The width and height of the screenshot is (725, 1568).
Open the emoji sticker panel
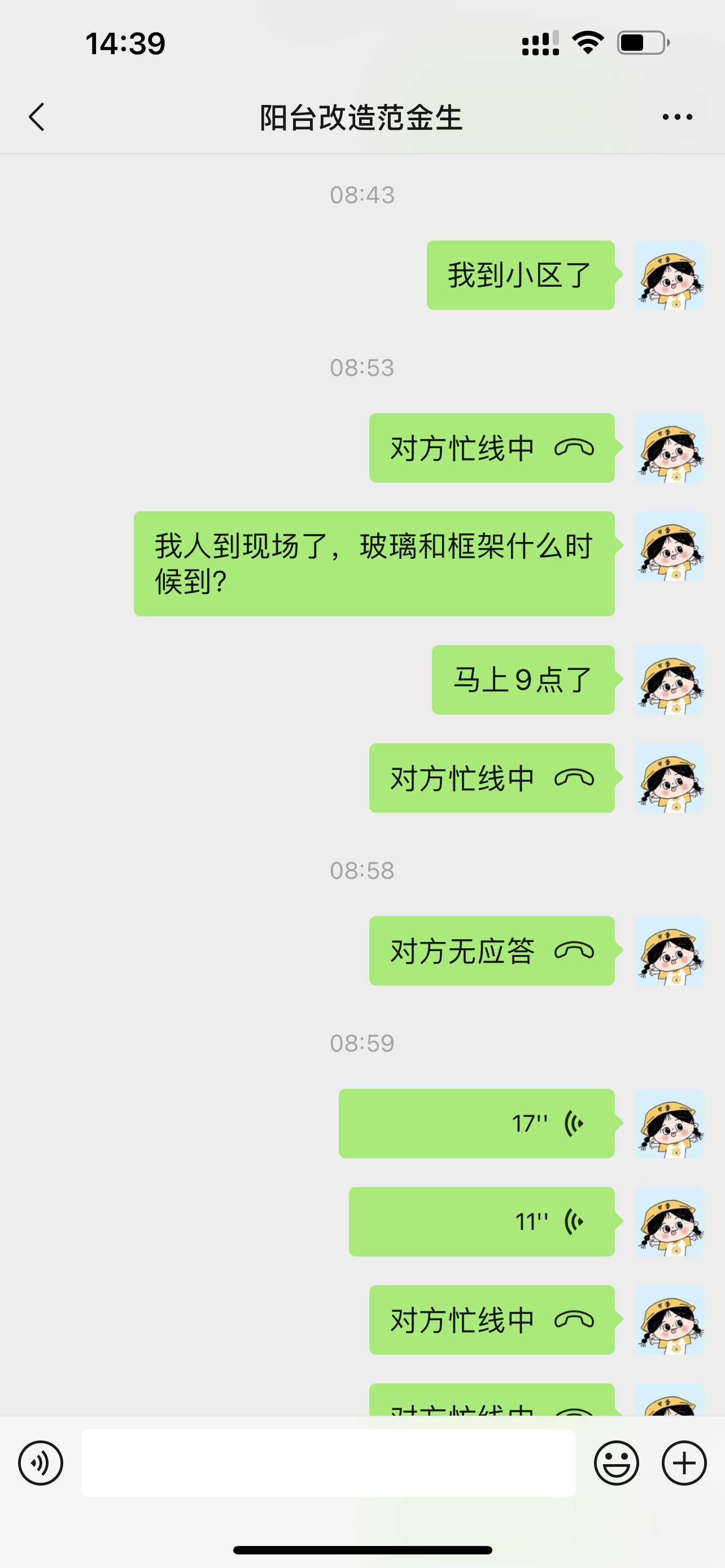(616, 1462)
